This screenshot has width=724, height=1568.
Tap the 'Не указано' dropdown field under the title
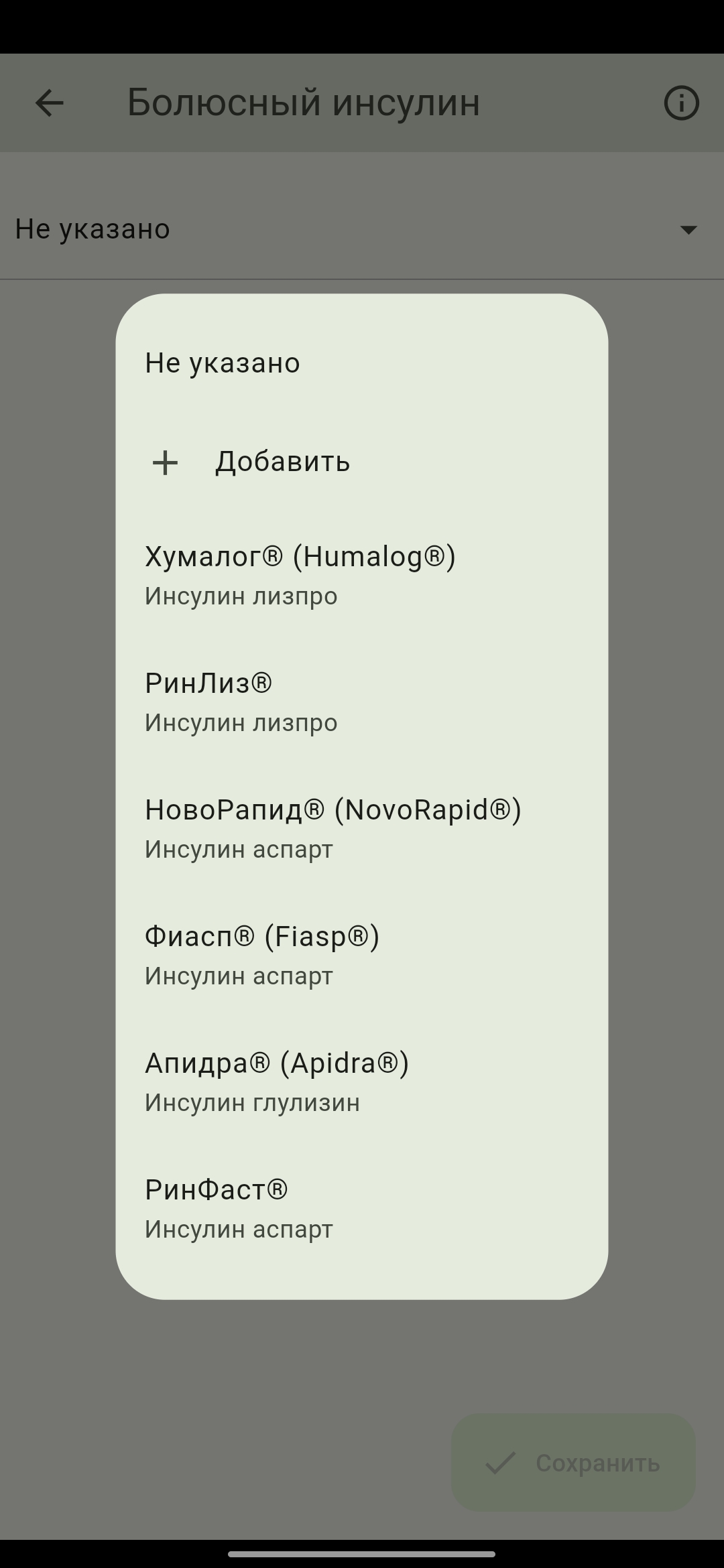pos(355,229)
